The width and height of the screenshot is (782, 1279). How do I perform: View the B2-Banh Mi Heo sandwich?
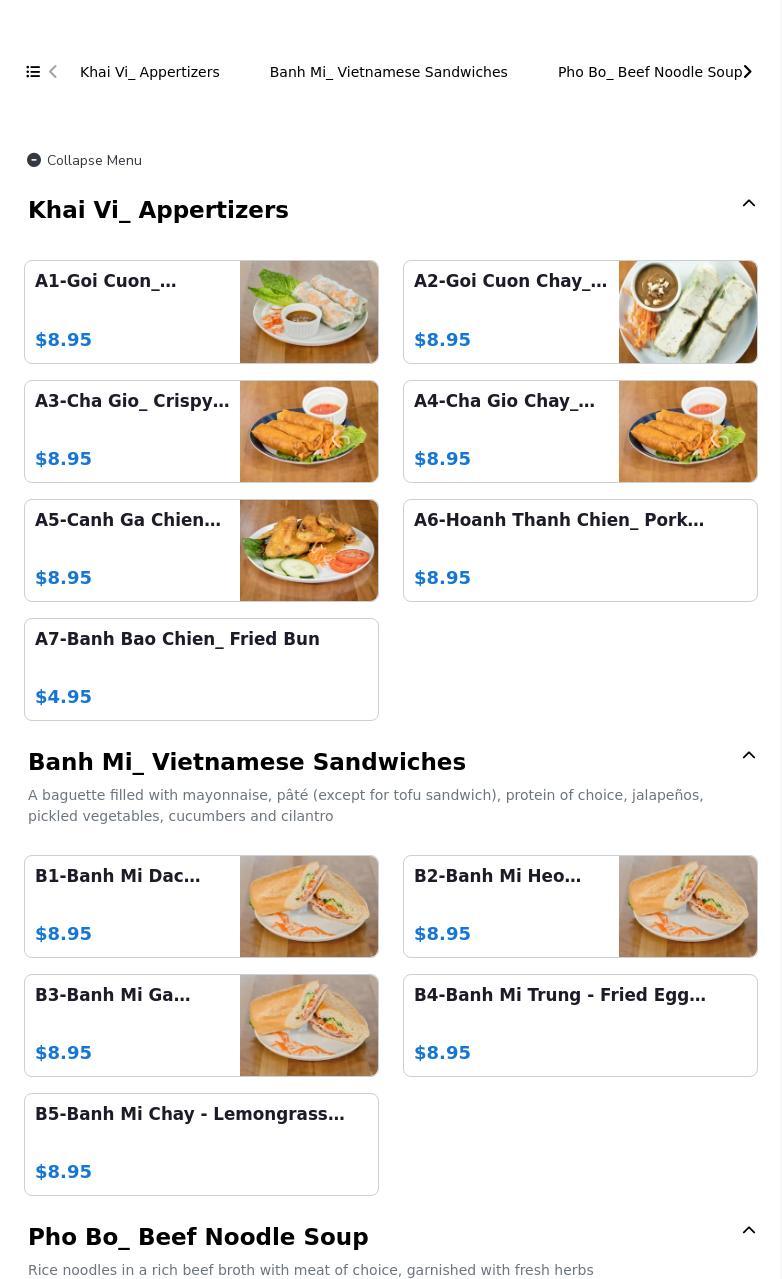(580, 906)
